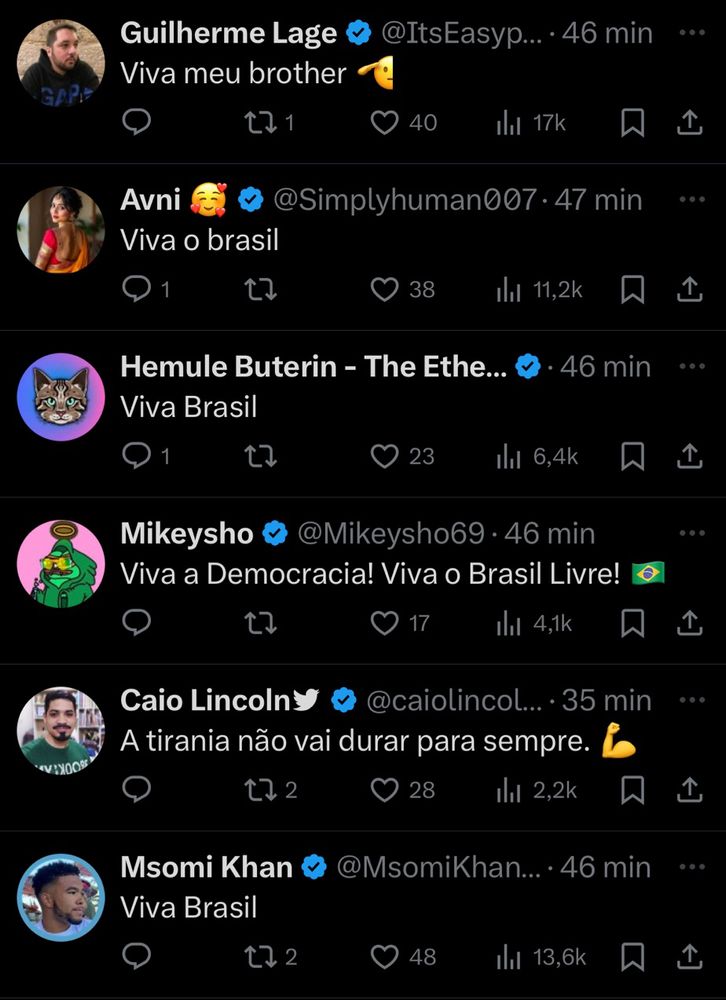Visit Caio Lincoln's profile by name
Screen dimensions: 726x1000
[206, 700]
